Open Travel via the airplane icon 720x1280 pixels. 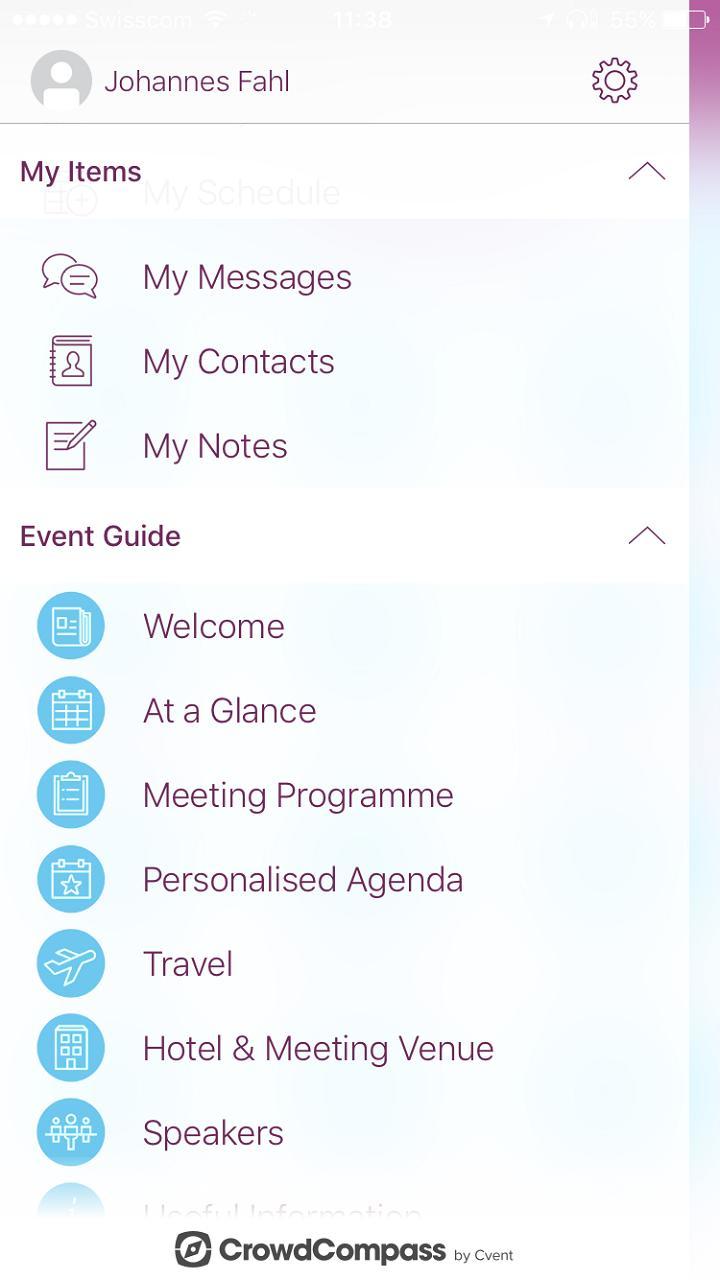[71, 963]
